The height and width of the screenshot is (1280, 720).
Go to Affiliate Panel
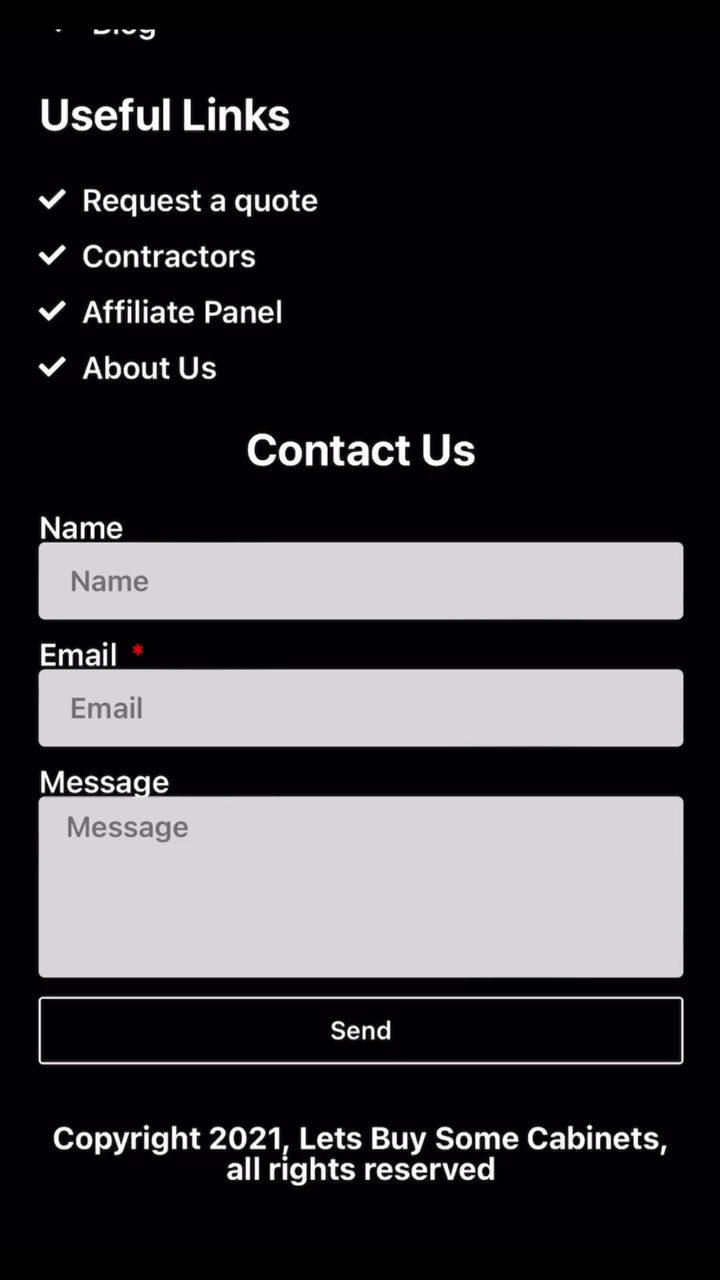182,313
